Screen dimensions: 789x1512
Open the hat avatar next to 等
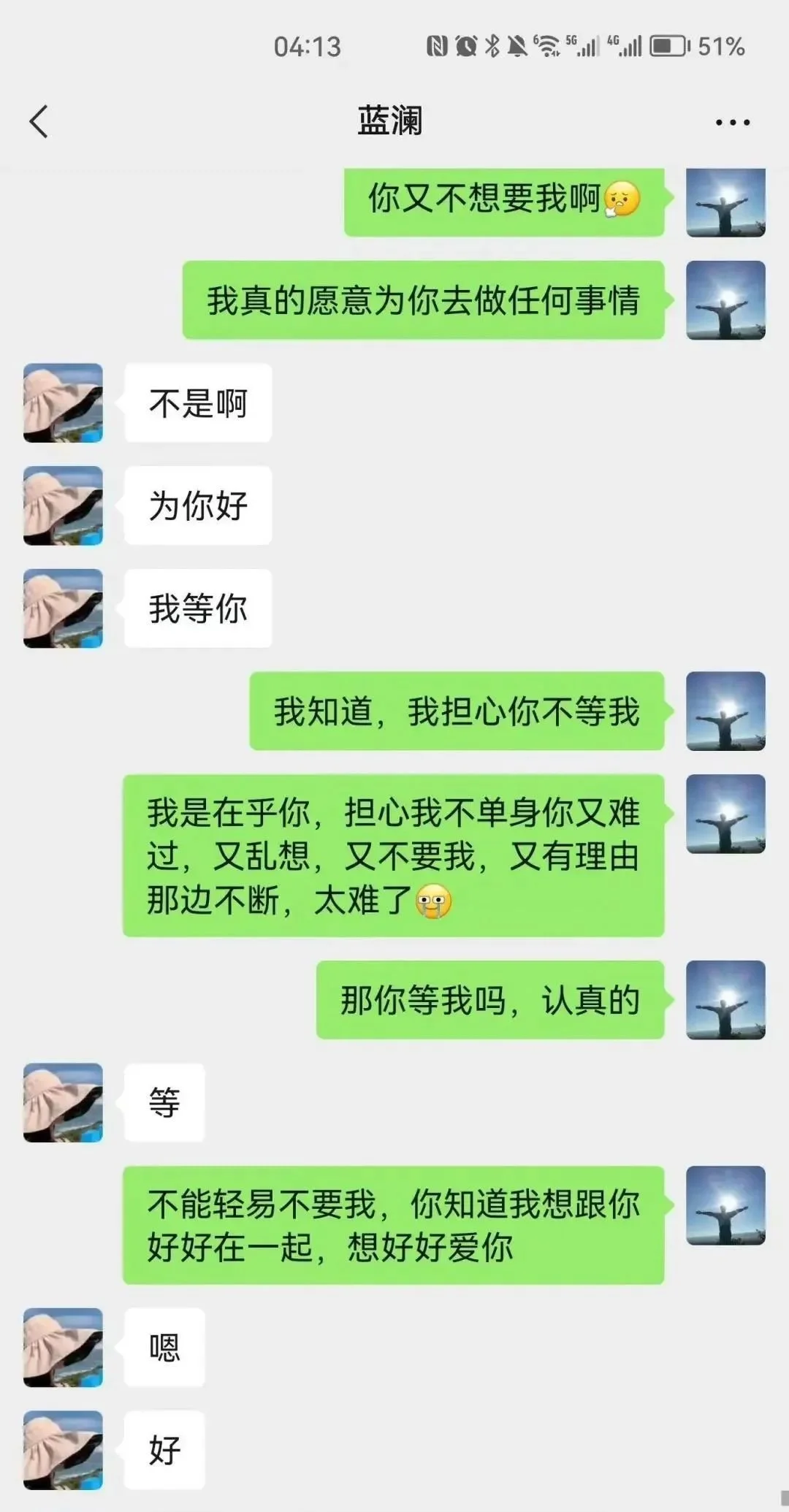coord(63,1103)
